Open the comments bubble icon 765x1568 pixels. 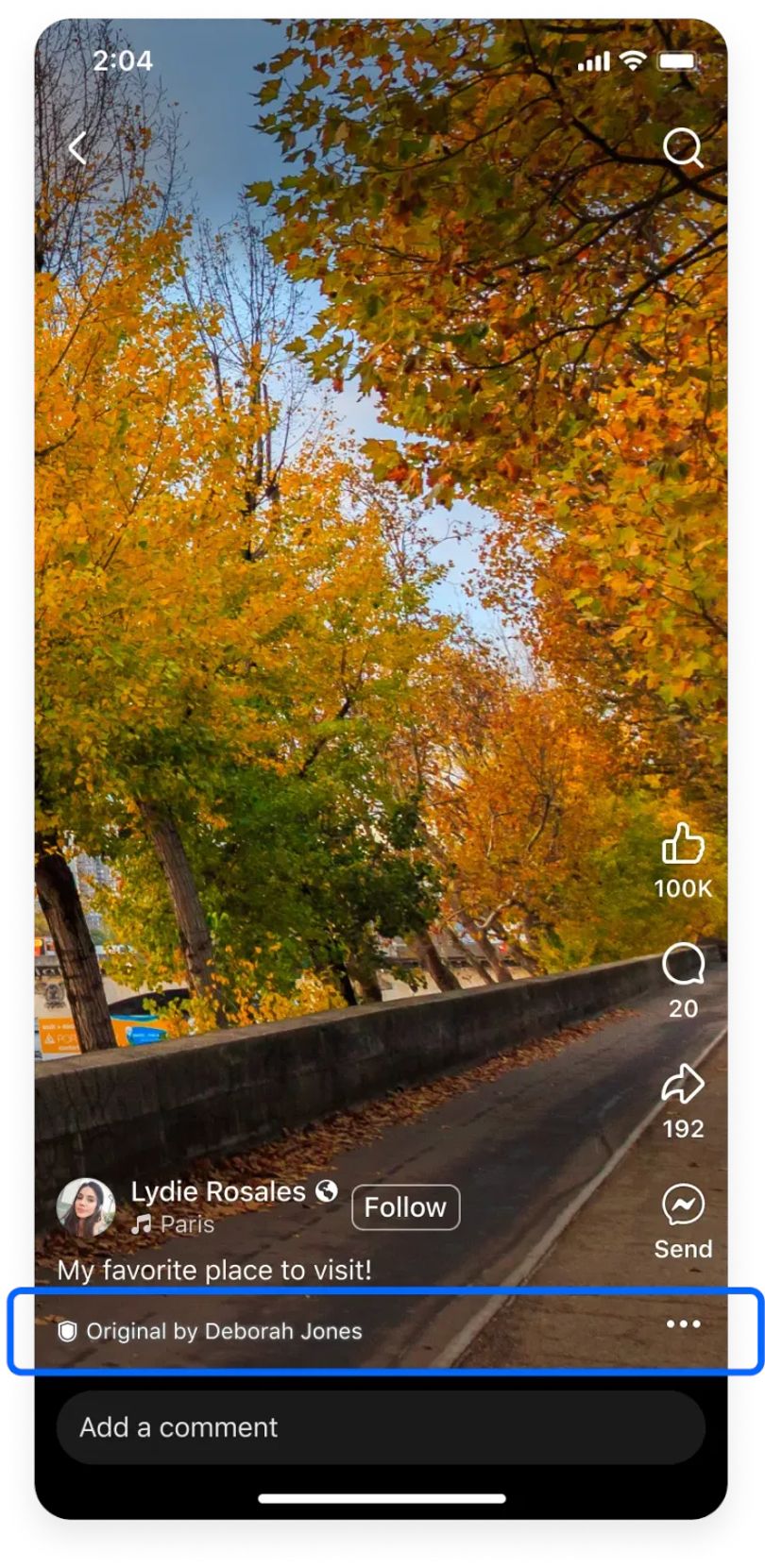(683, 965)
